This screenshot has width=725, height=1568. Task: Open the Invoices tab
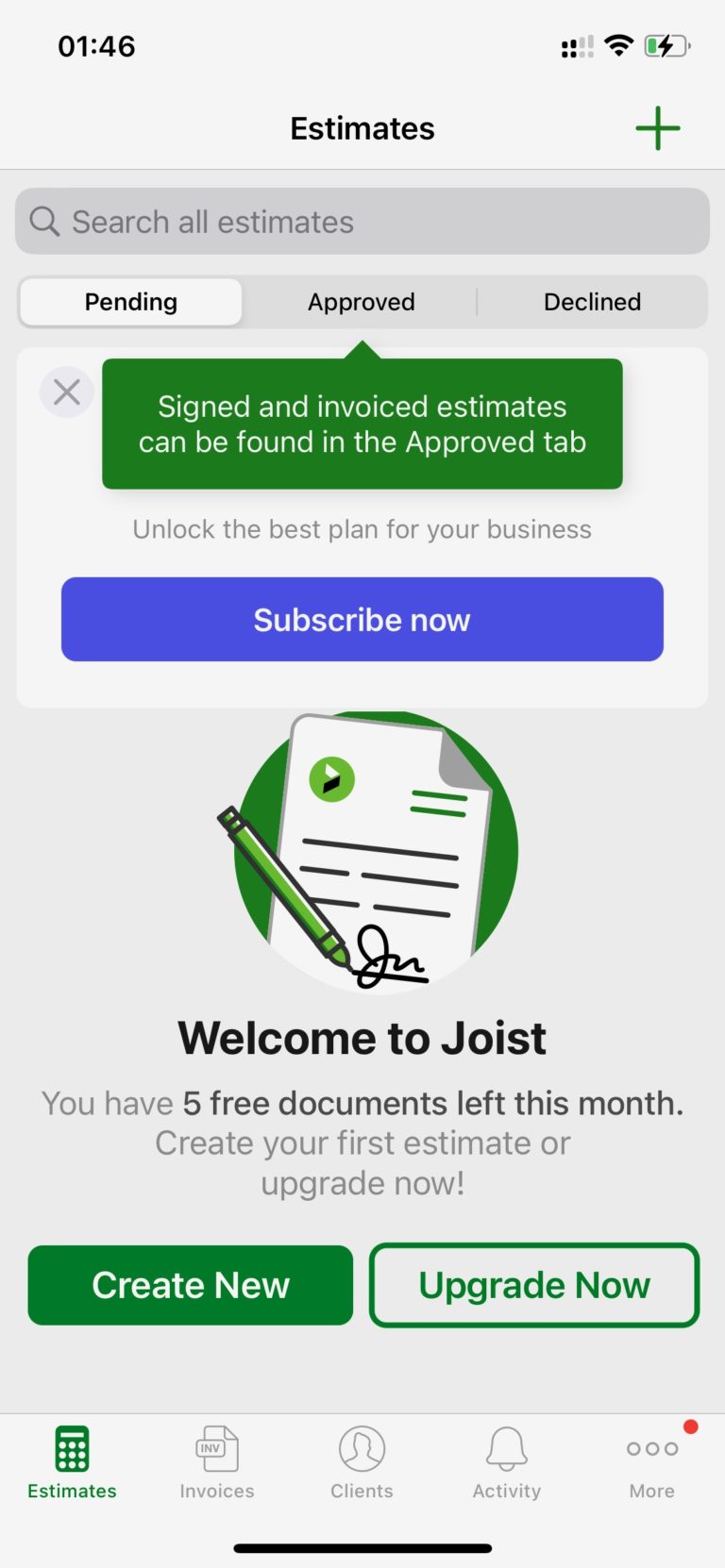[217, 1462]
